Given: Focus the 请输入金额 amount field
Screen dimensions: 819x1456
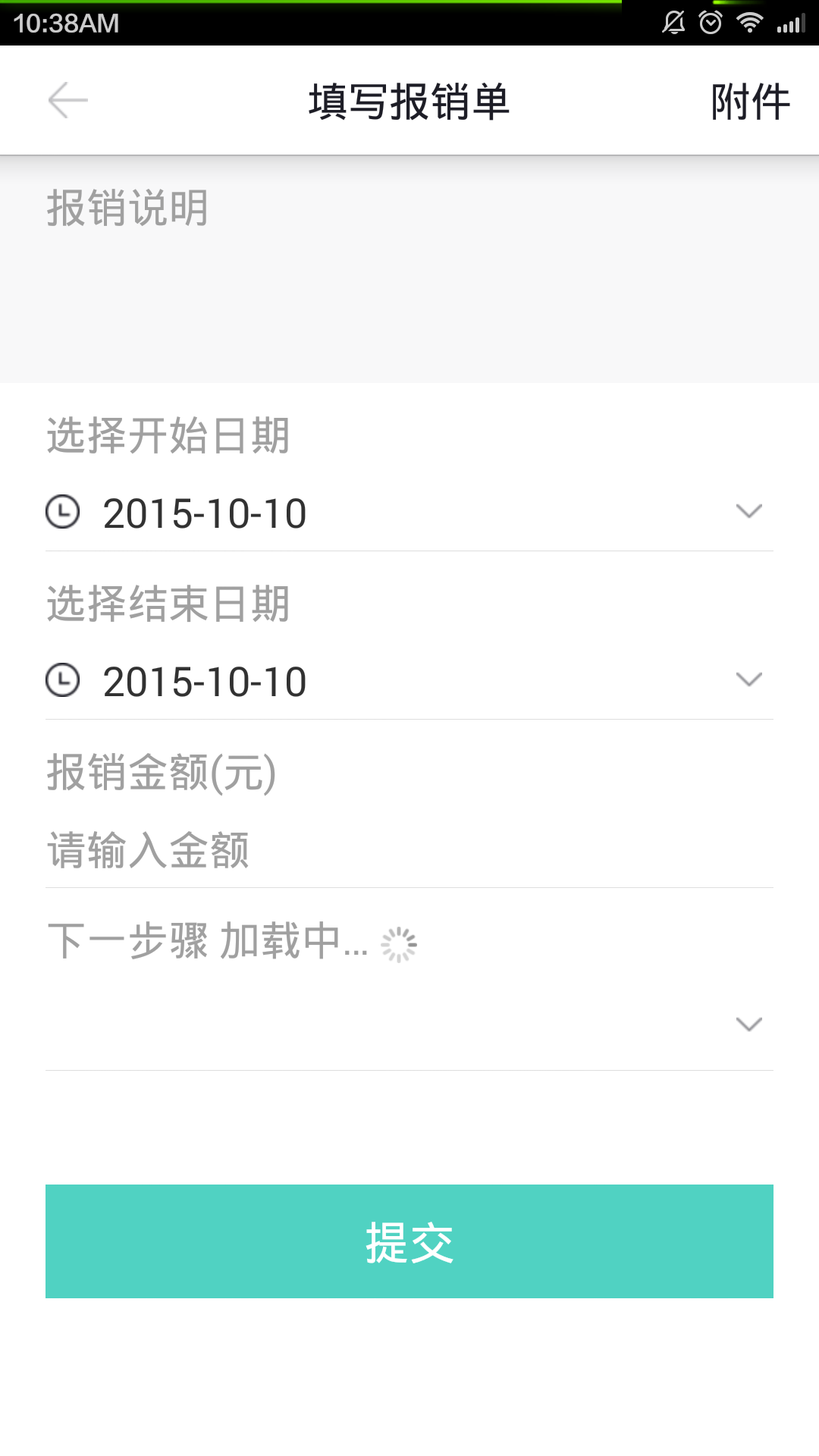Looking at the screenshot, I should [409, 850].
